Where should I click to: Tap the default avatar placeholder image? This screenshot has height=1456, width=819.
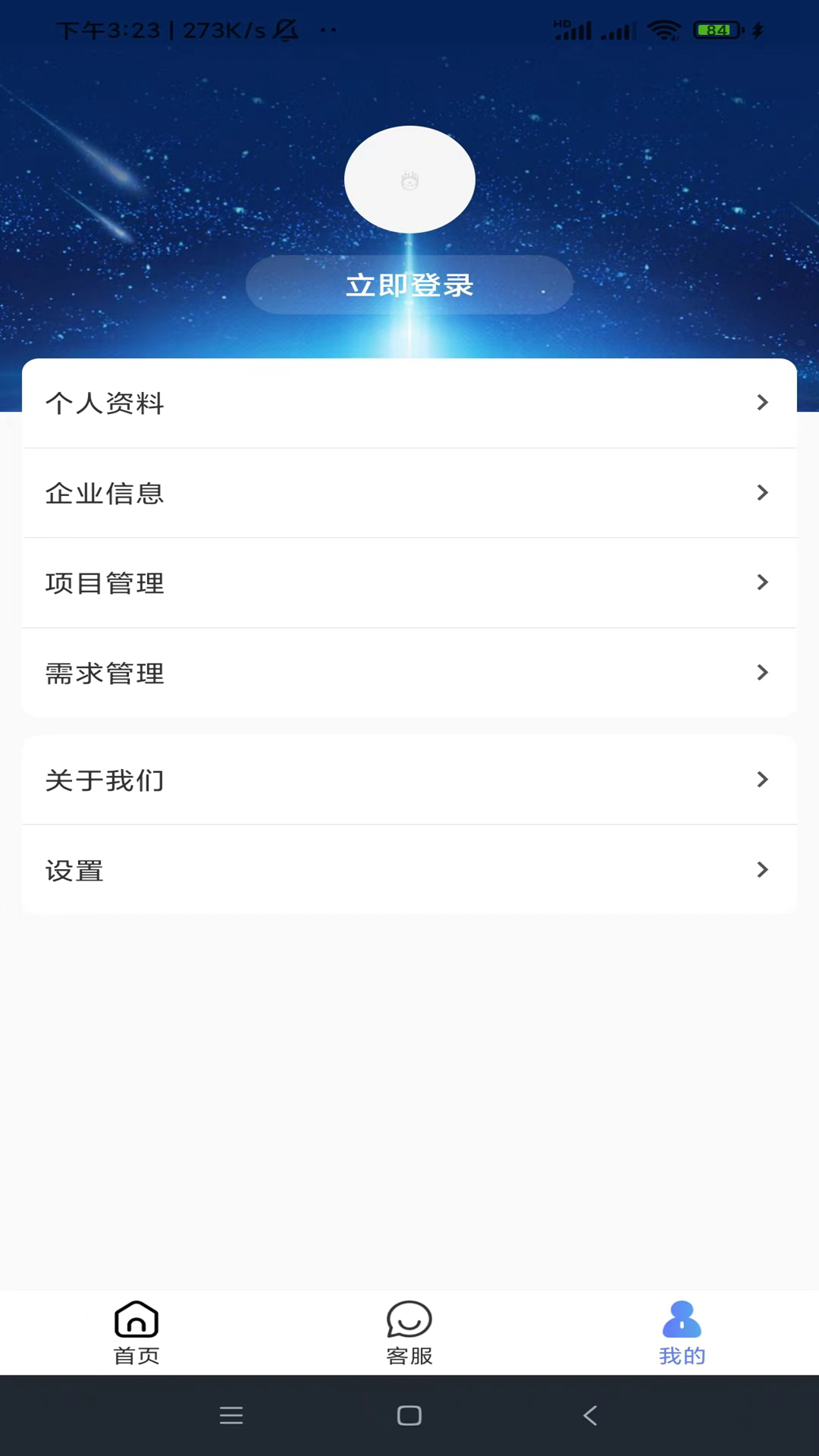pos(409,179)
